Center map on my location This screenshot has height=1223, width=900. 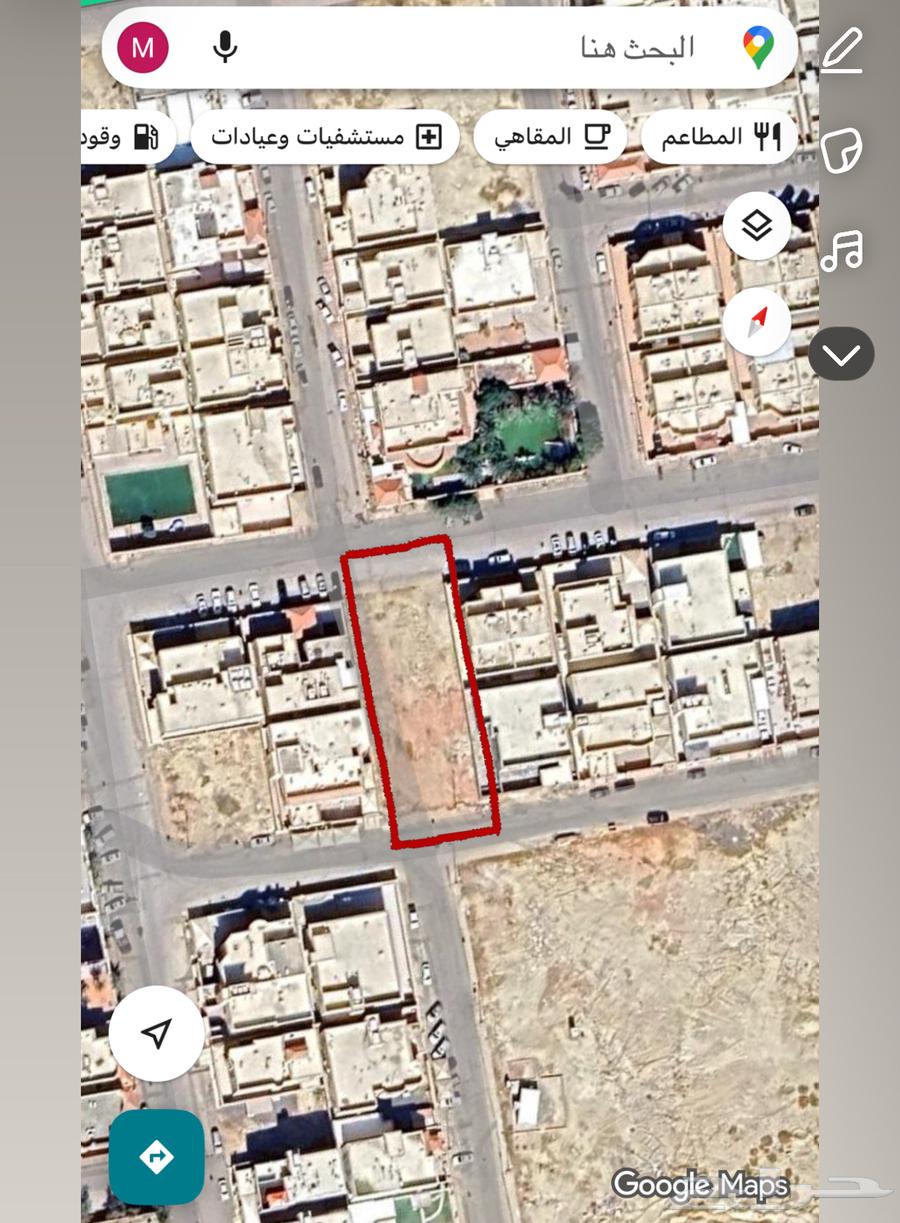[156, 1033]
